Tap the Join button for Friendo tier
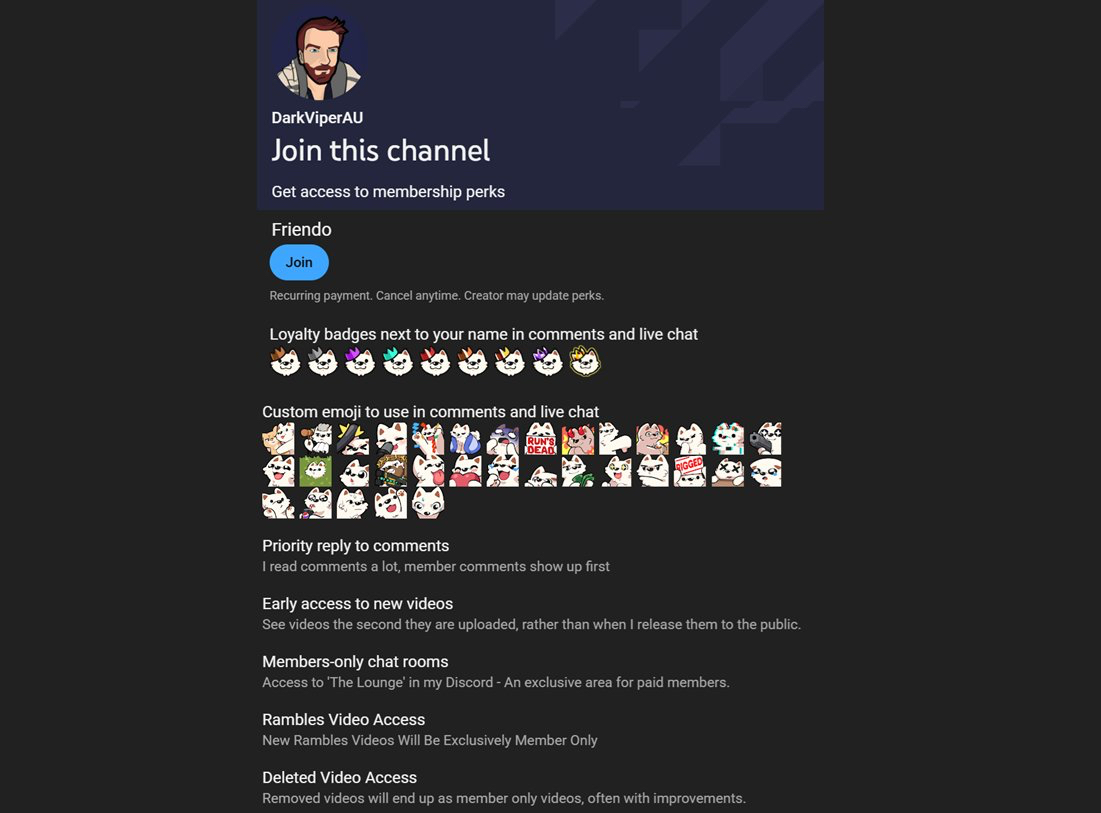This screenshot has width=1101, height=813. tap(299, 262)
